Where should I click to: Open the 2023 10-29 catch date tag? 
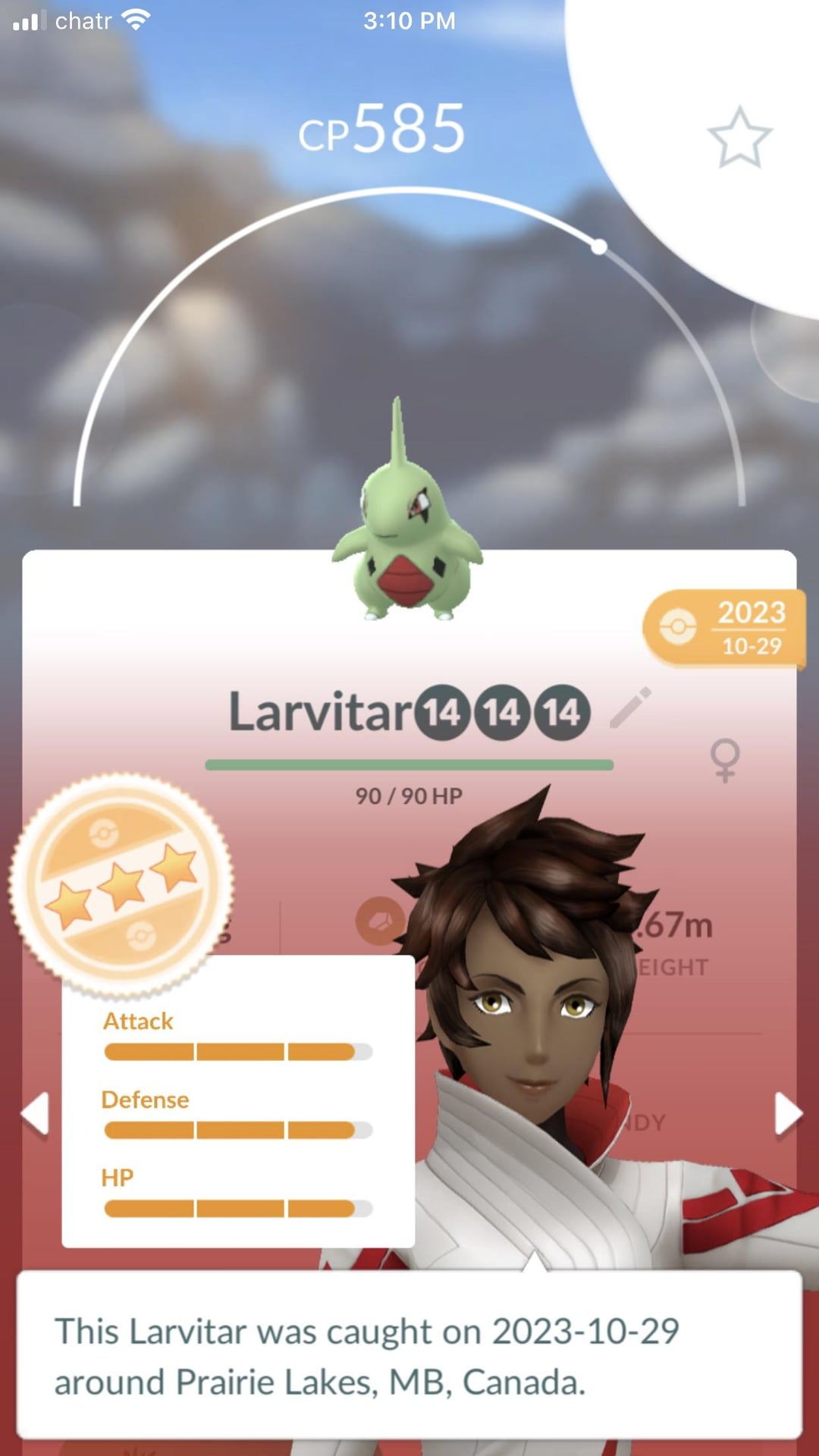pos(724,628)
